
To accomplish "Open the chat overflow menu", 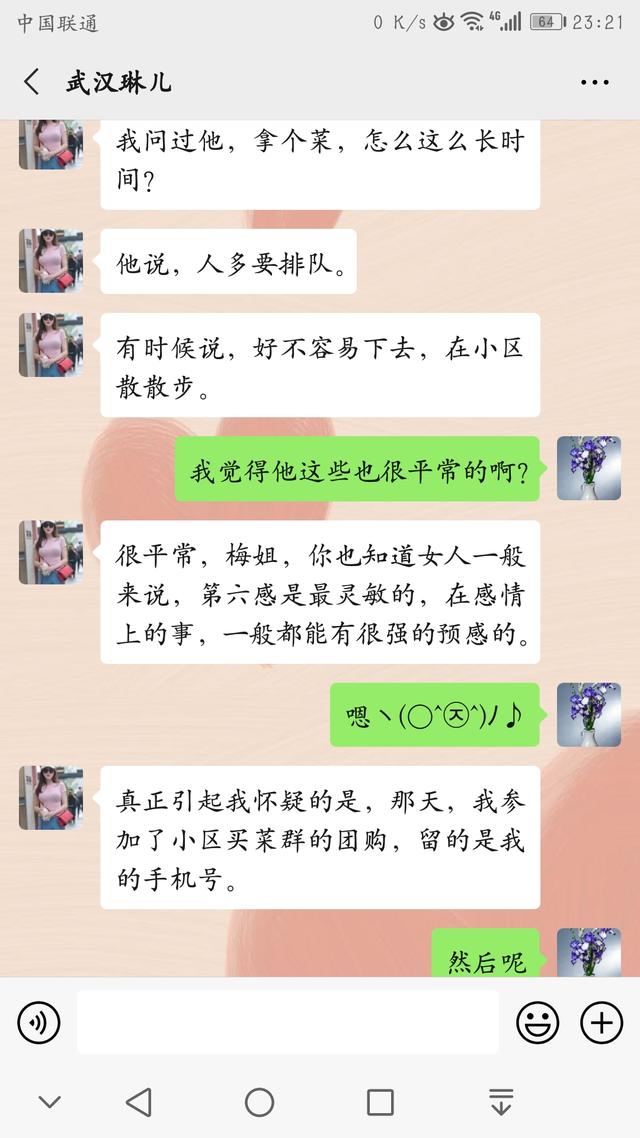I will pyautogui.click(x=594, y=83).
